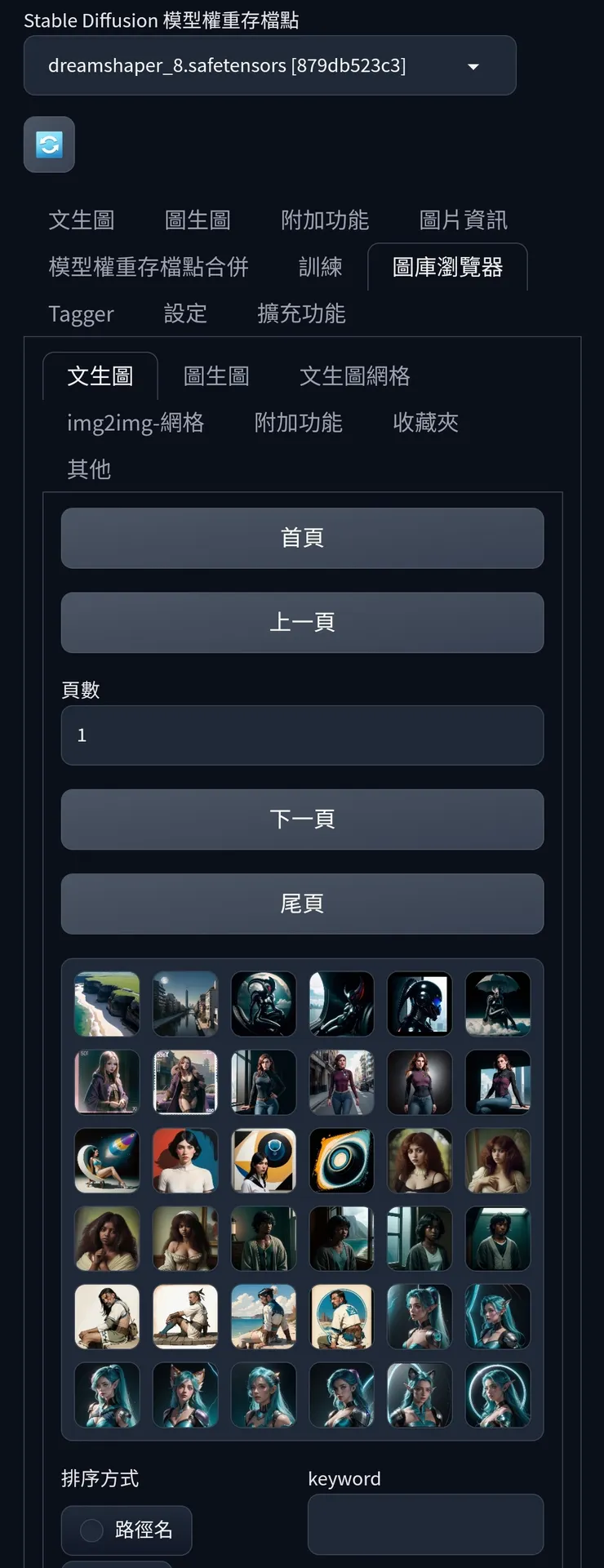The width and height of the screenshot is (604, 1568).
Task: Open the 圖片資訊 image info tab
Action: (463, 219)
